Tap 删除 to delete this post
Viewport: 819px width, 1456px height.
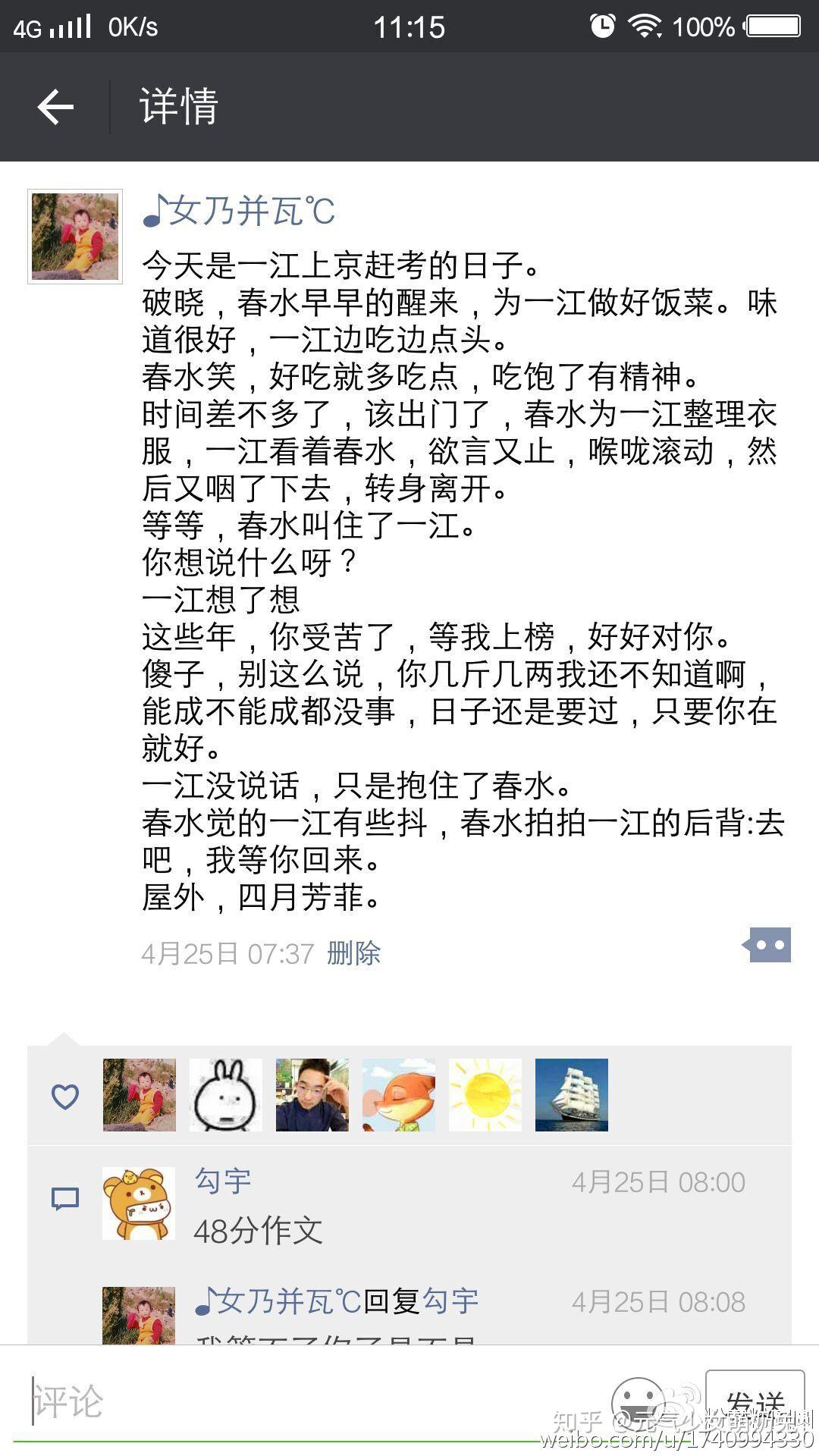tap(353, 953)
